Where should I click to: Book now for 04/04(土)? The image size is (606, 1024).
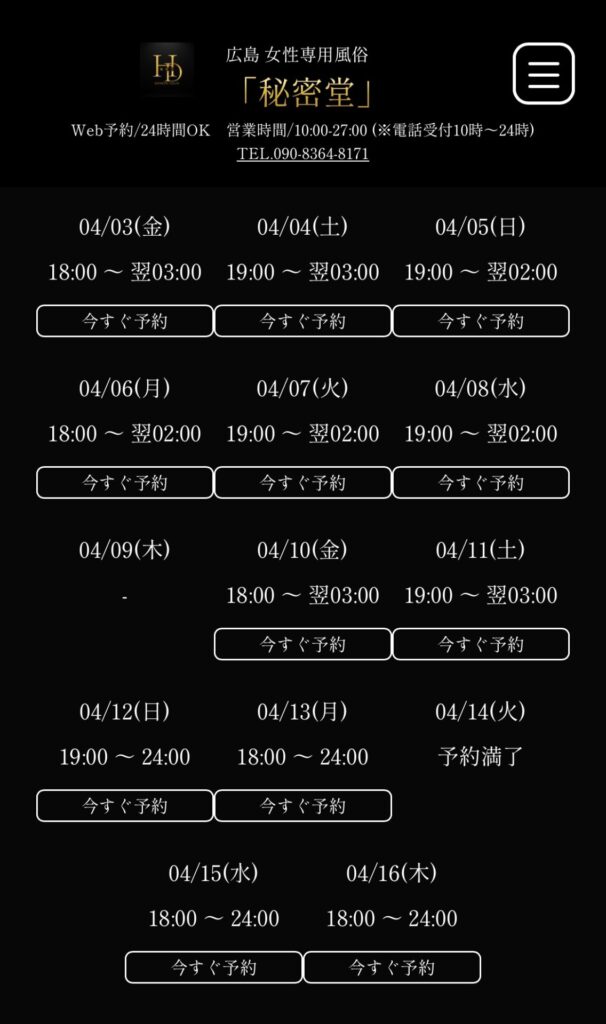tap(303, 321)
